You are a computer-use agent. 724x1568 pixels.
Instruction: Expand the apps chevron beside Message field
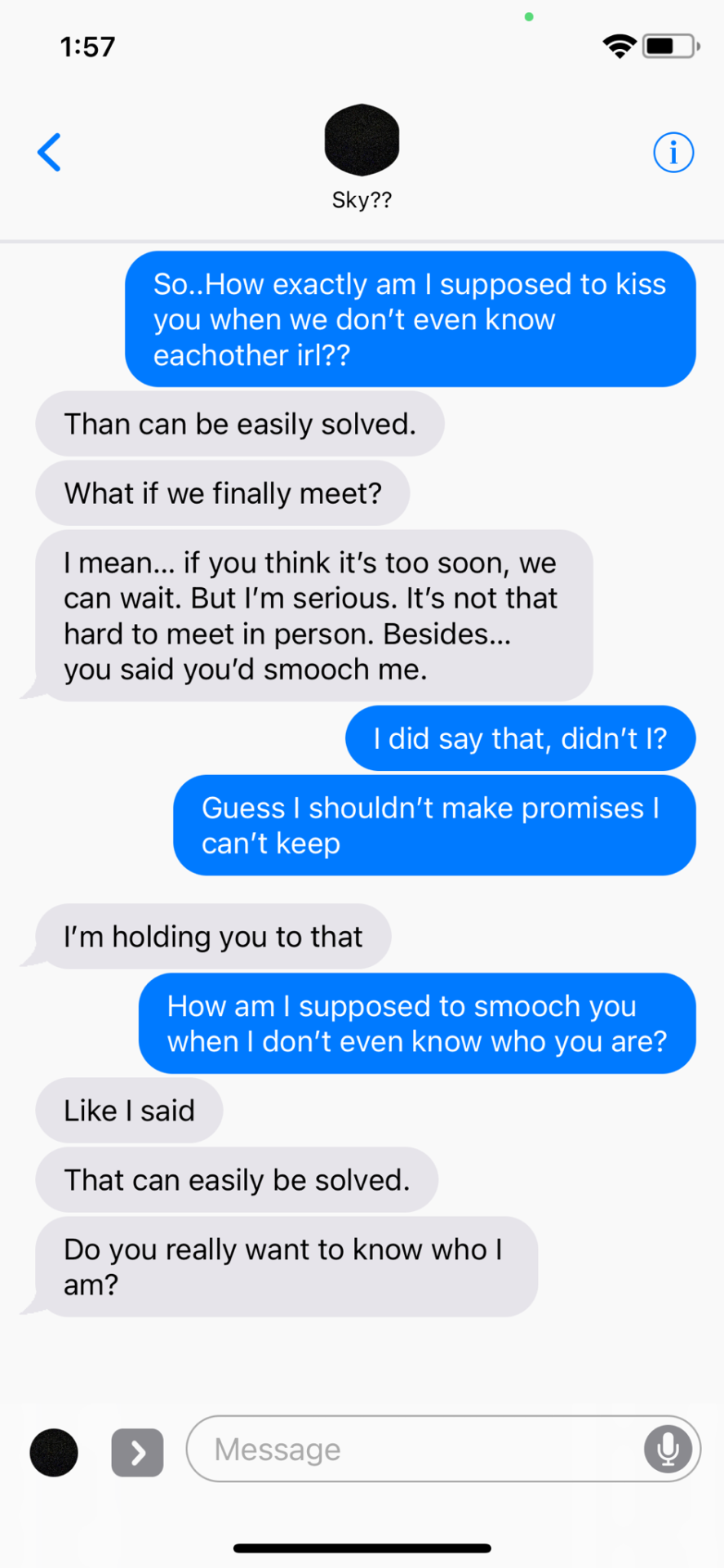click(137, 1453)
